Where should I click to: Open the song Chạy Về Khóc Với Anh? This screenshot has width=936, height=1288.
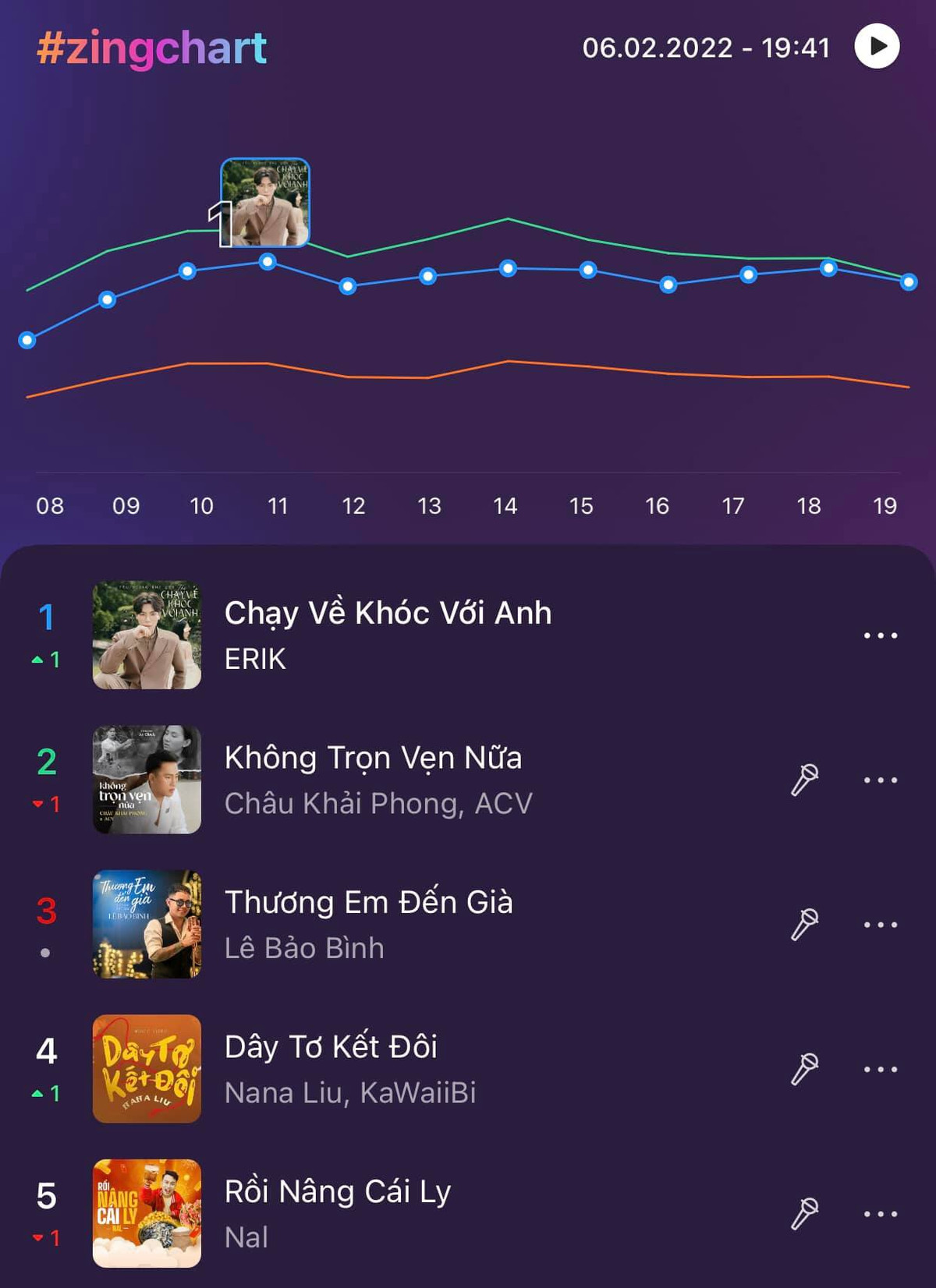pyautogui.click(x=388, y=614)
